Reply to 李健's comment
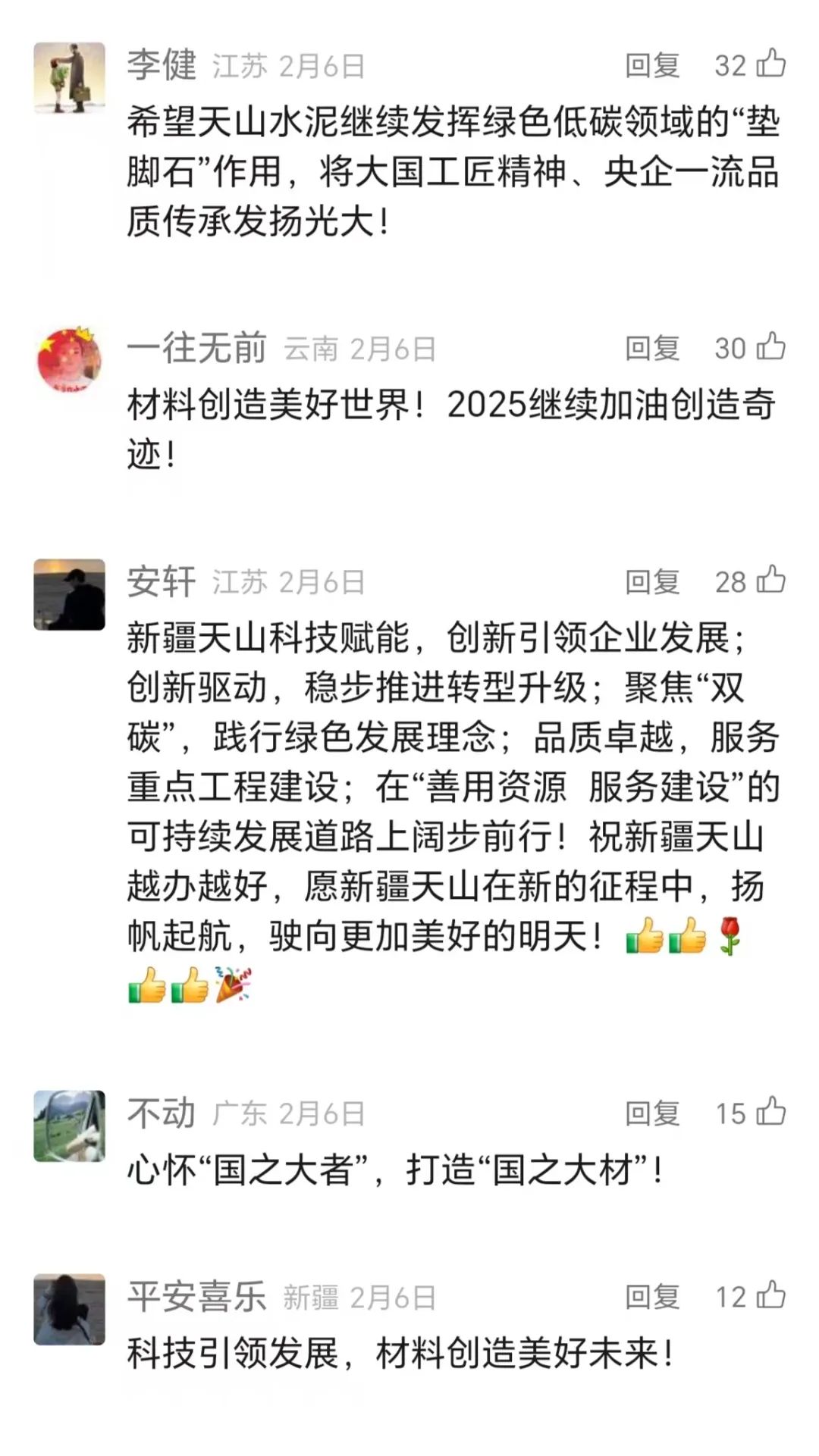The image size is (819, 1456). [x=652, y=65]
